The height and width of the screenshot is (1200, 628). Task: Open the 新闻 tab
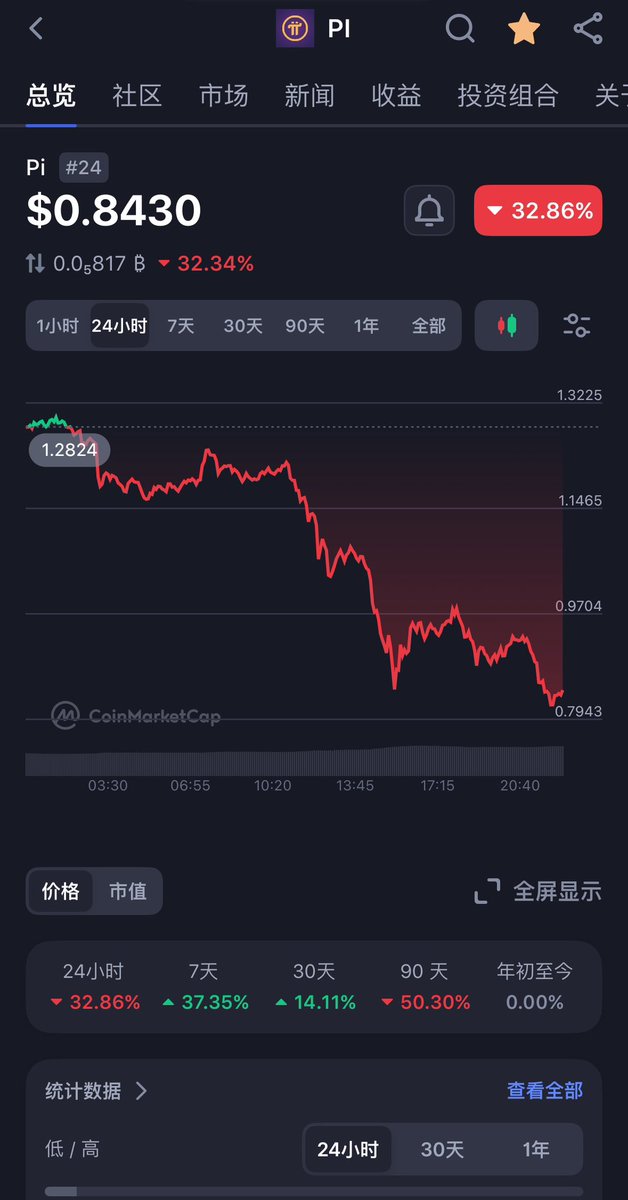click(x=310, y=96)
